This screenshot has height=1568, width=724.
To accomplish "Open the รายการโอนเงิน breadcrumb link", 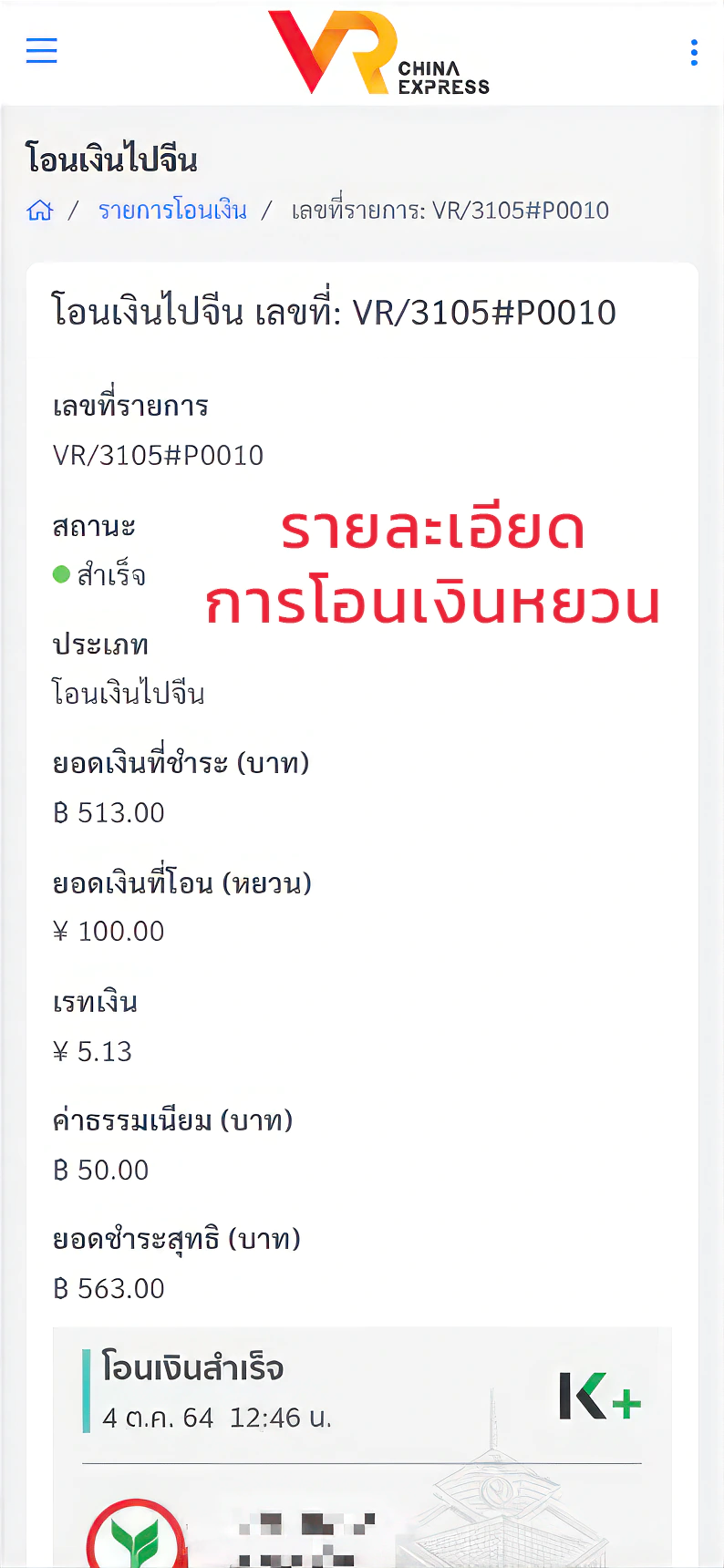I will click(172, 211).
